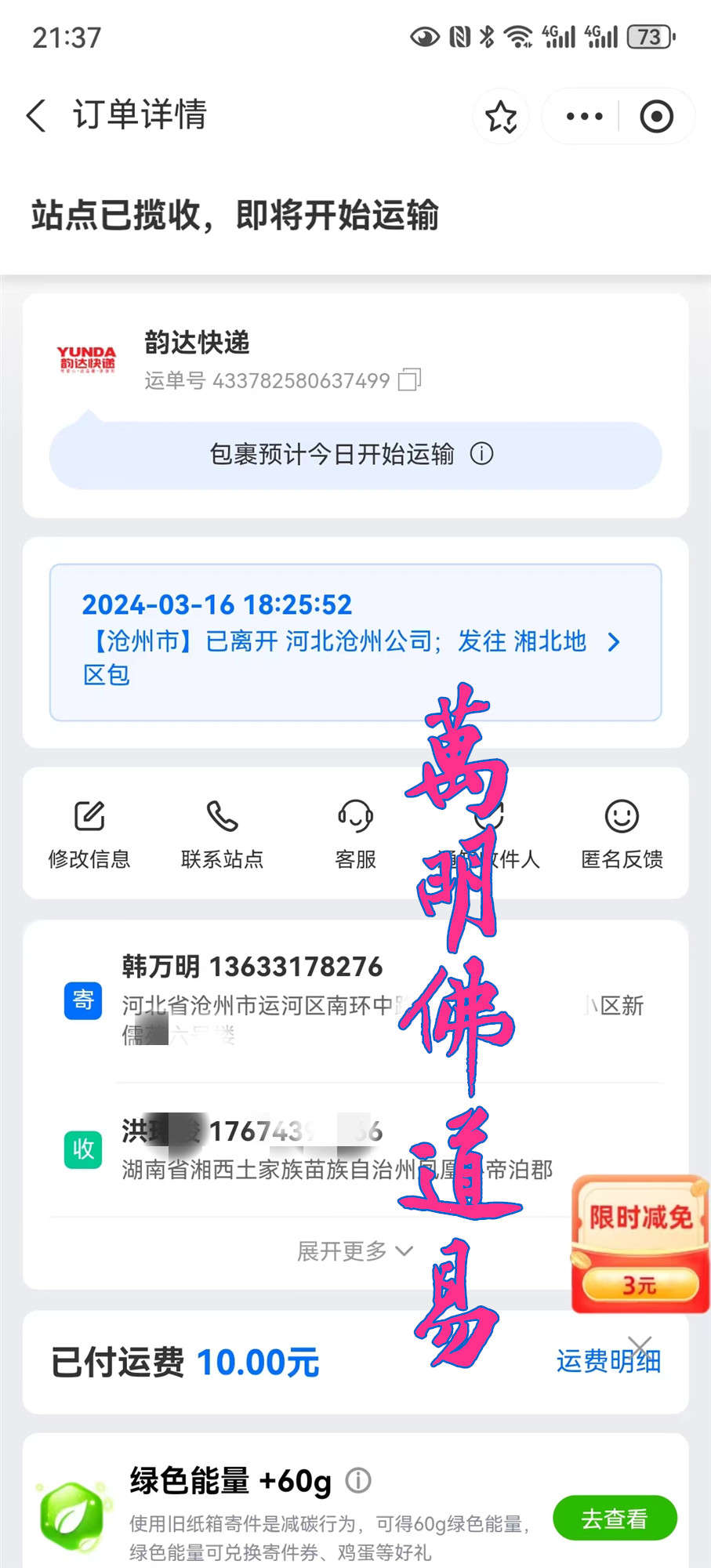711x1568 pixels.
Task: Dismiss the 限时减免 floating promo
Action: click(x=640, y=1346)
